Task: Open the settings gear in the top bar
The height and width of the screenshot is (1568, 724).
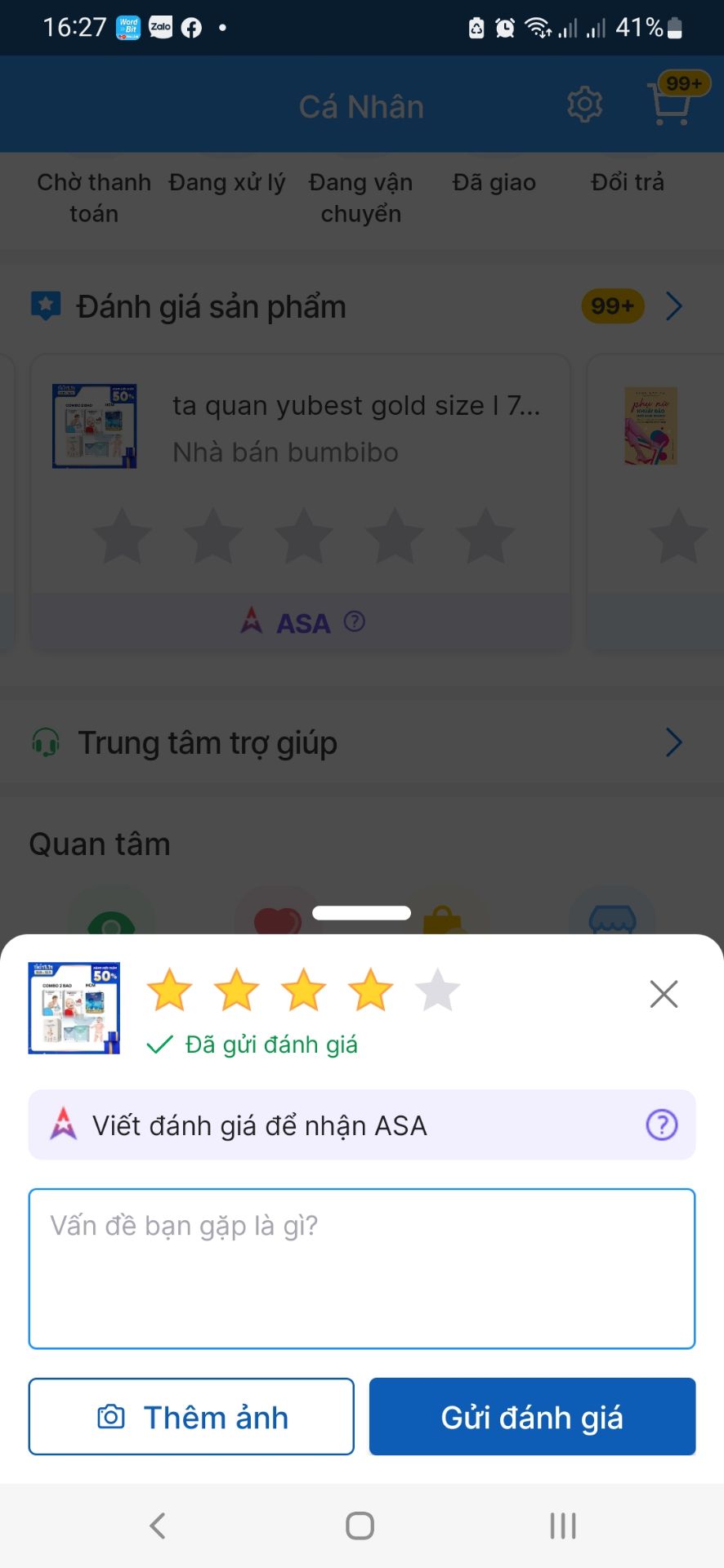Action: tap(583, 104)
